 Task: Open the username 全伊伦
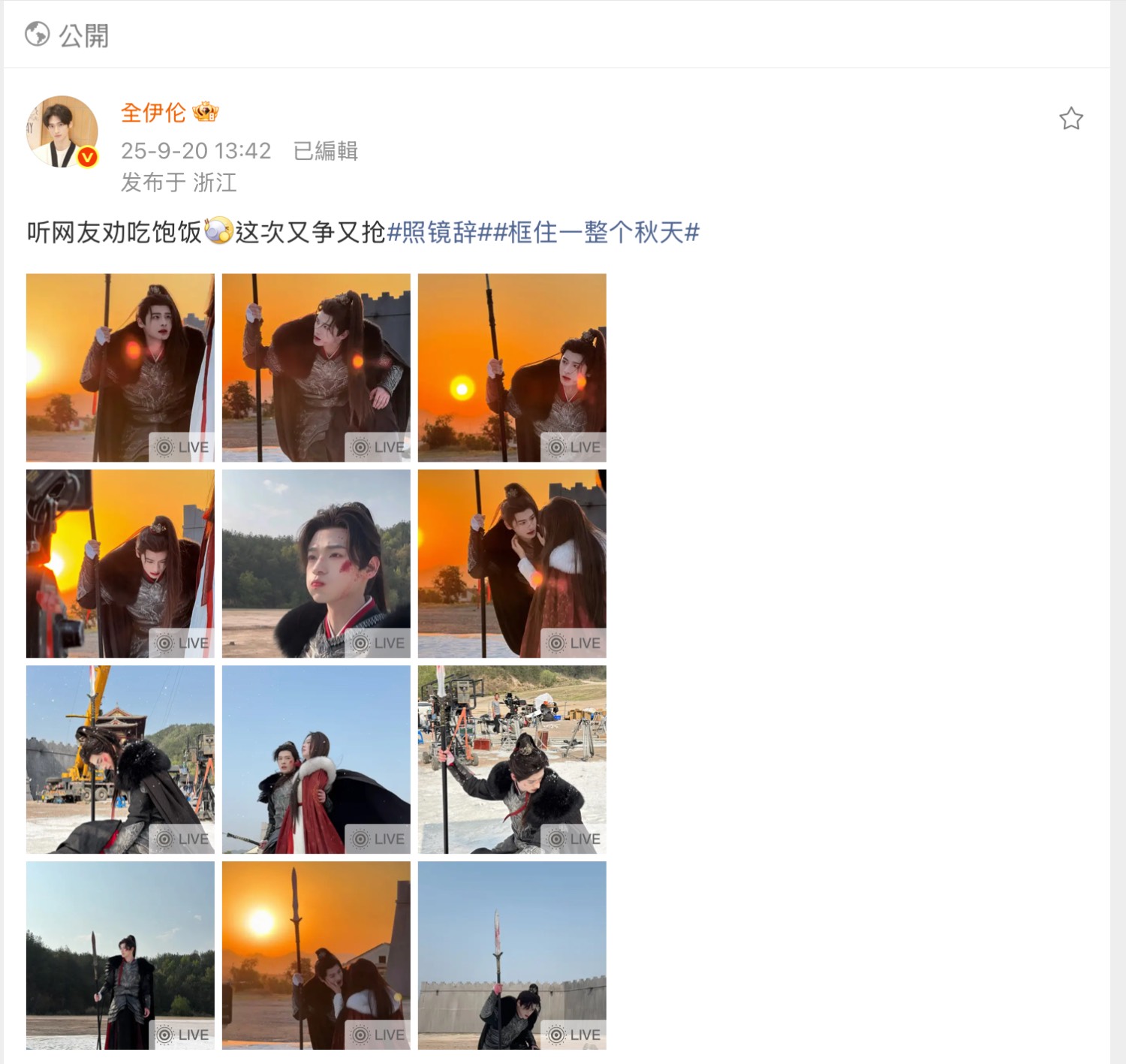153,113
